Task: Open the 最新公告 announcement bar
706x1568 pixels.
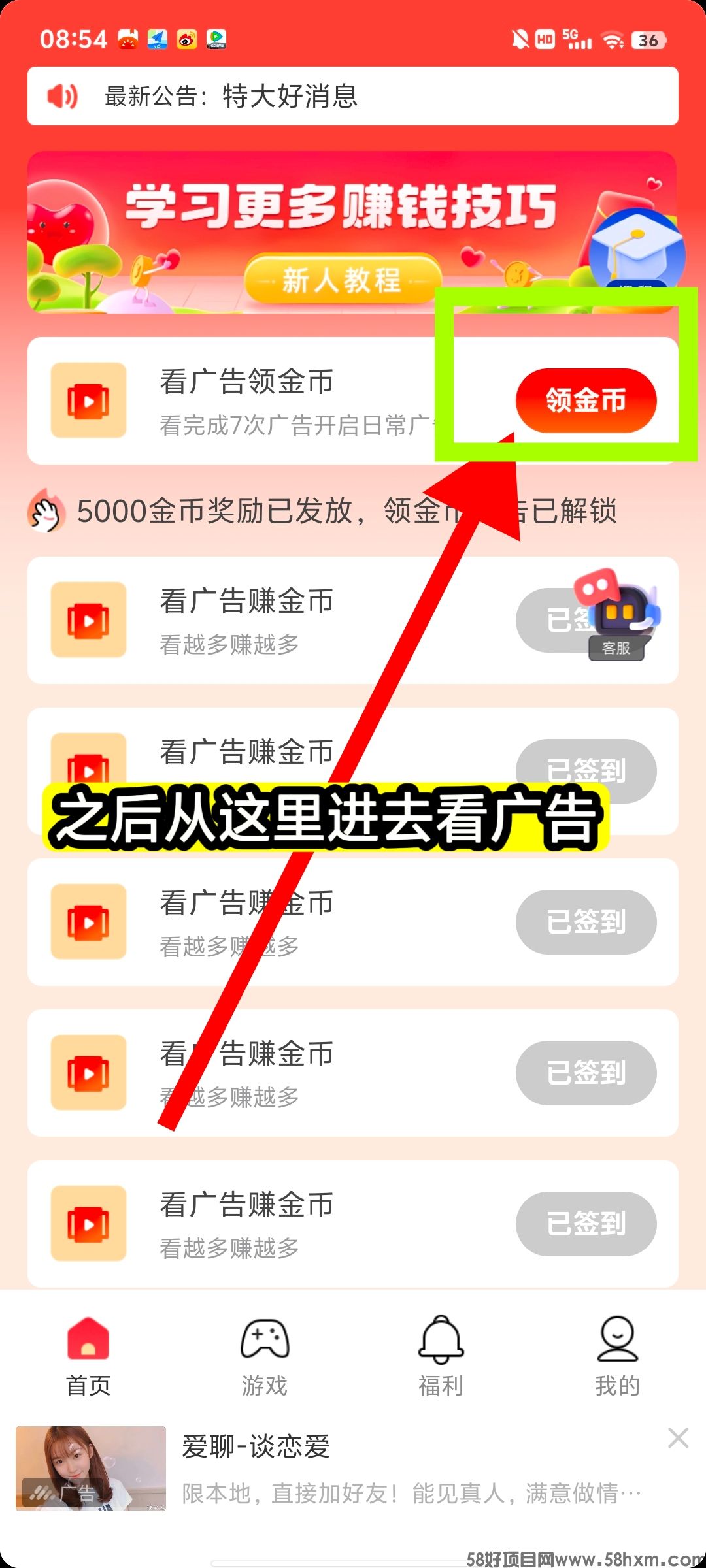Action: [x=353, y=96]
